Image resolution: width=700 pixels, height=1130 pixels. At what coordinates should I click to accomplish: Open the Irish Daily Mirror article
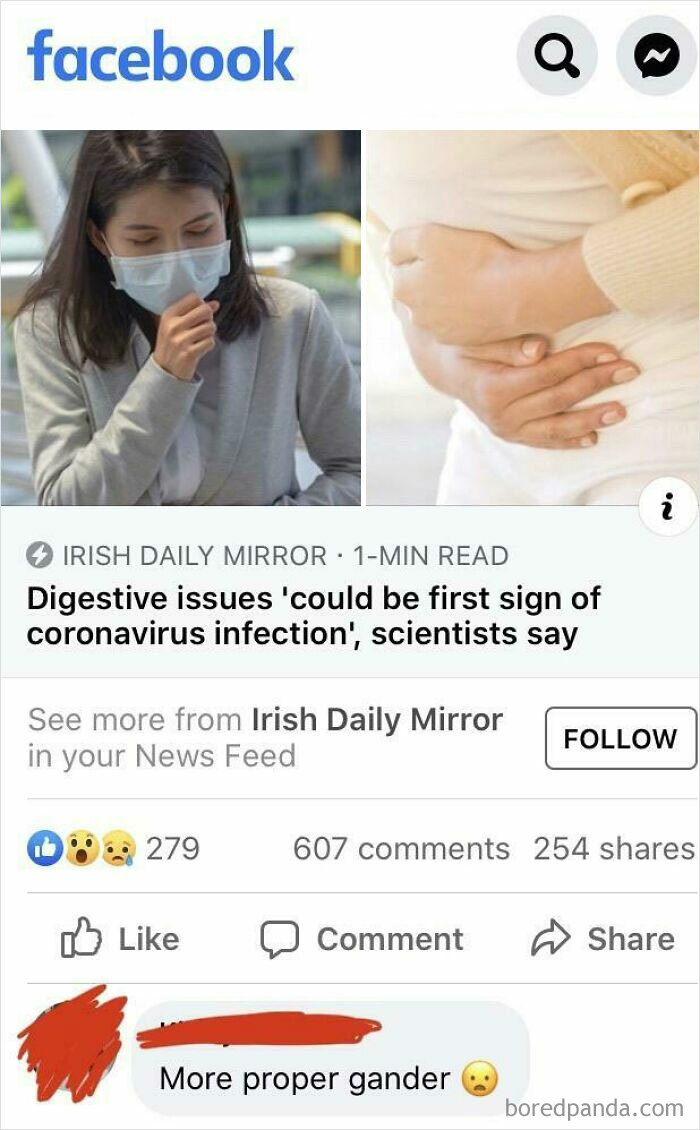point(312,615)
